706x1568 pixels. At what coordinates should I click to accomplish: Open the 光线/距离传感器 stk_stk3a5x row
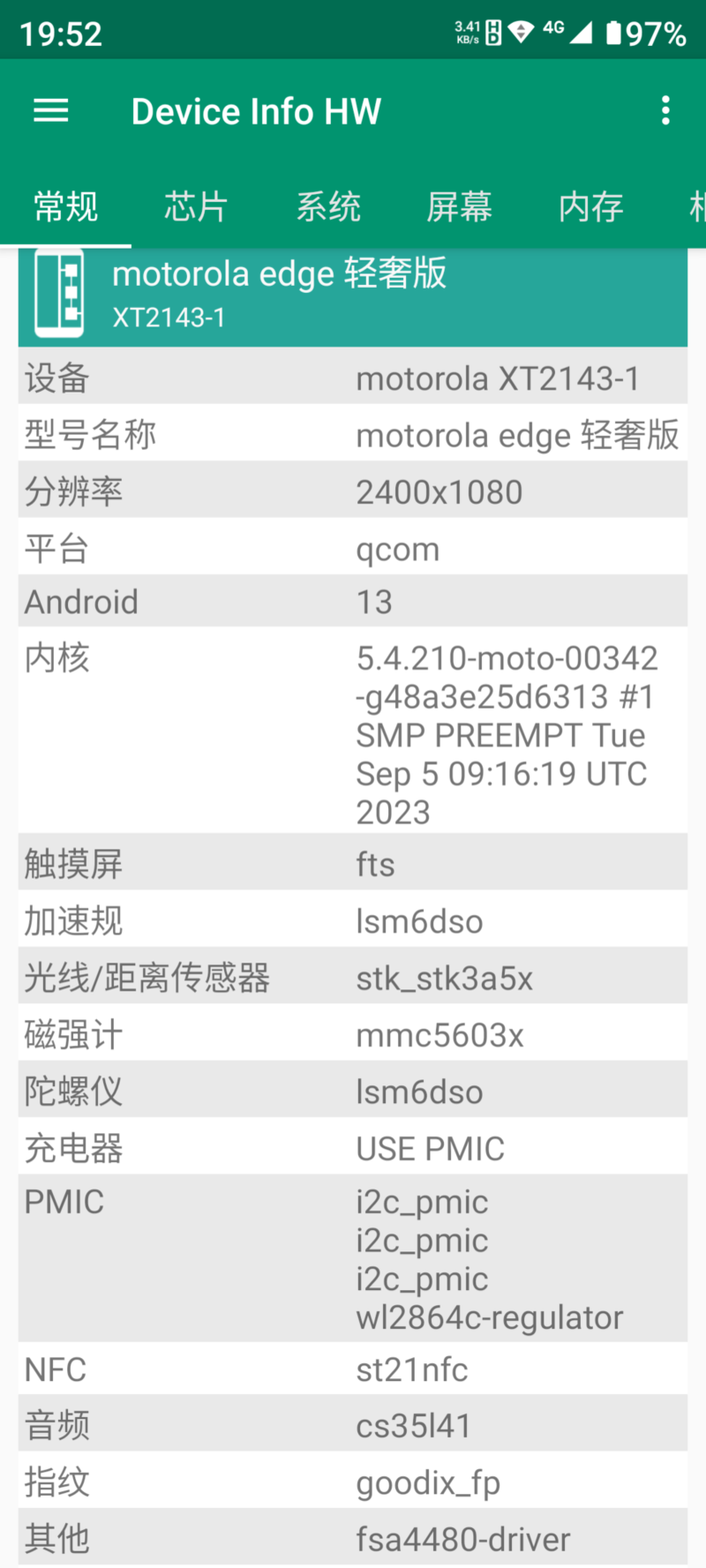(x=353, y=977)
